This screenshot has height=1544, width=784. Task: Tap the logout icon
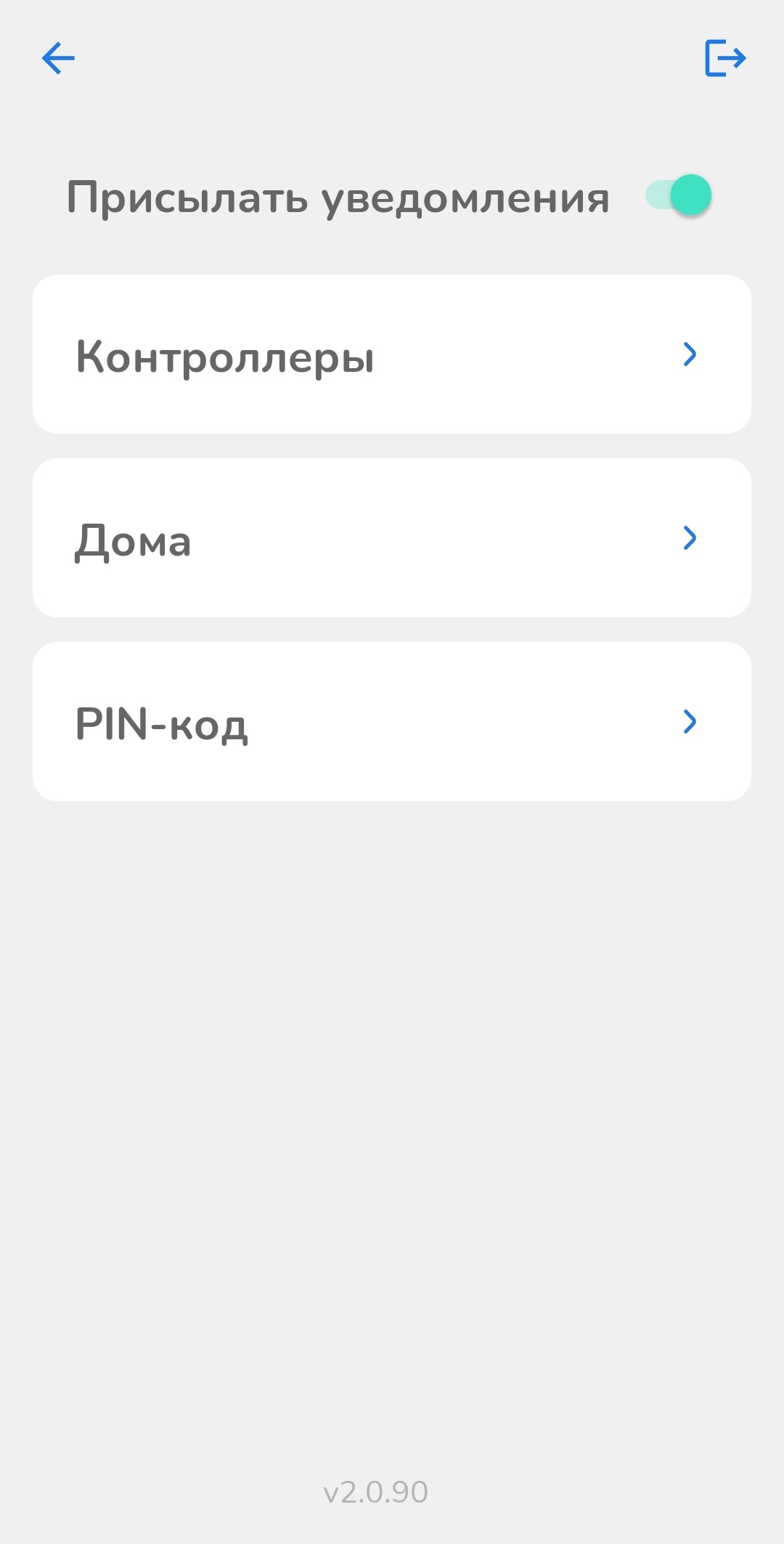tap(725, 58)
